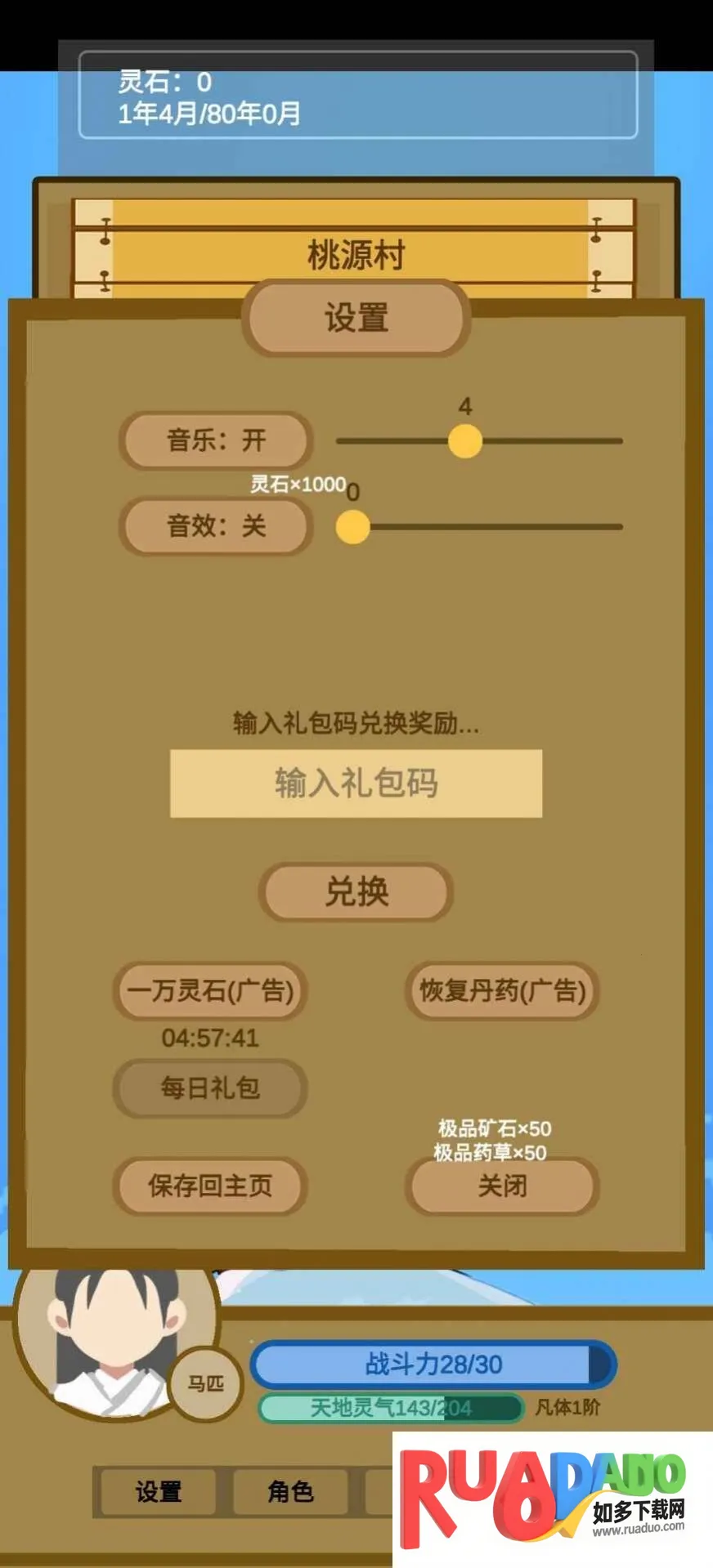Open the bottom 设置 menu item
This screenshot has width=713, height=1568.
(x=159, y=1491)
